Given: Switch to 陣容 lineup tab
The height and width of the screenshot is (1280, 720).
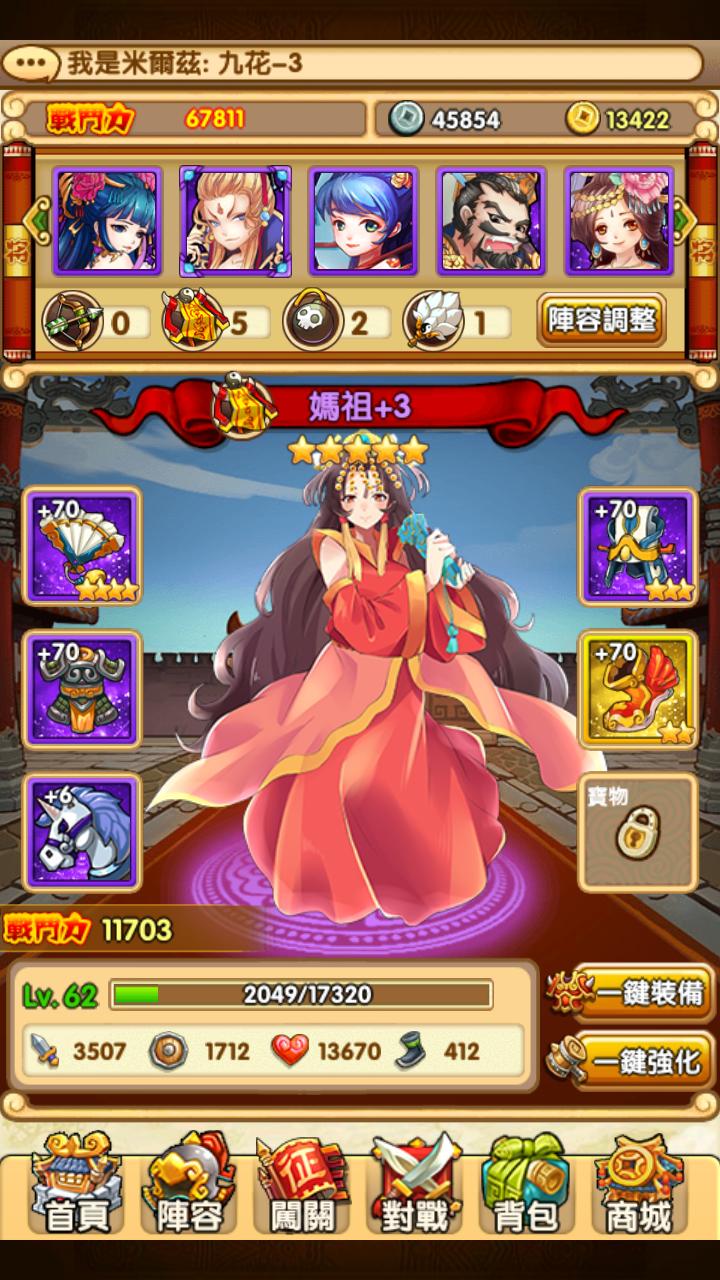Looking at the screenshot, I should pos(190,1184).
